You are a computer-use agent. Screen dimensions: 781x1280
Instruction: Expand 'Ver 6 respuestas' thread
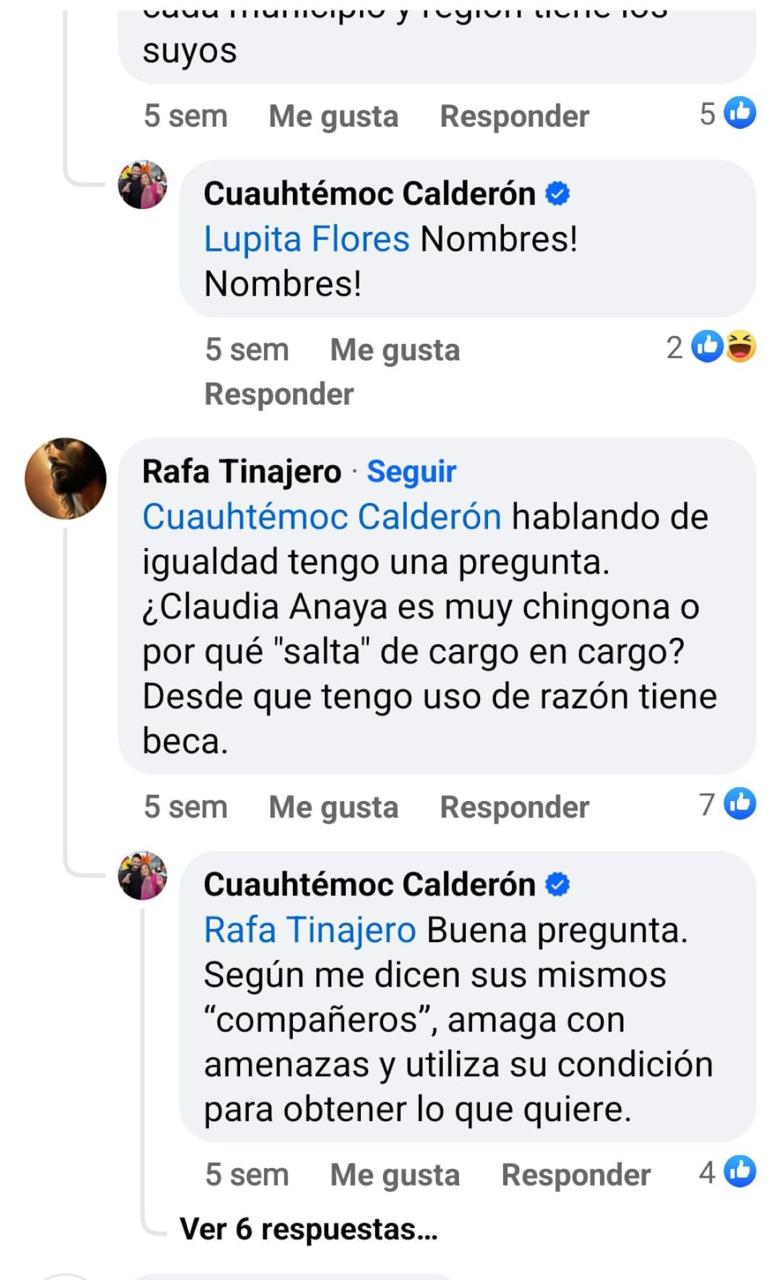[x=308, y=1229]
